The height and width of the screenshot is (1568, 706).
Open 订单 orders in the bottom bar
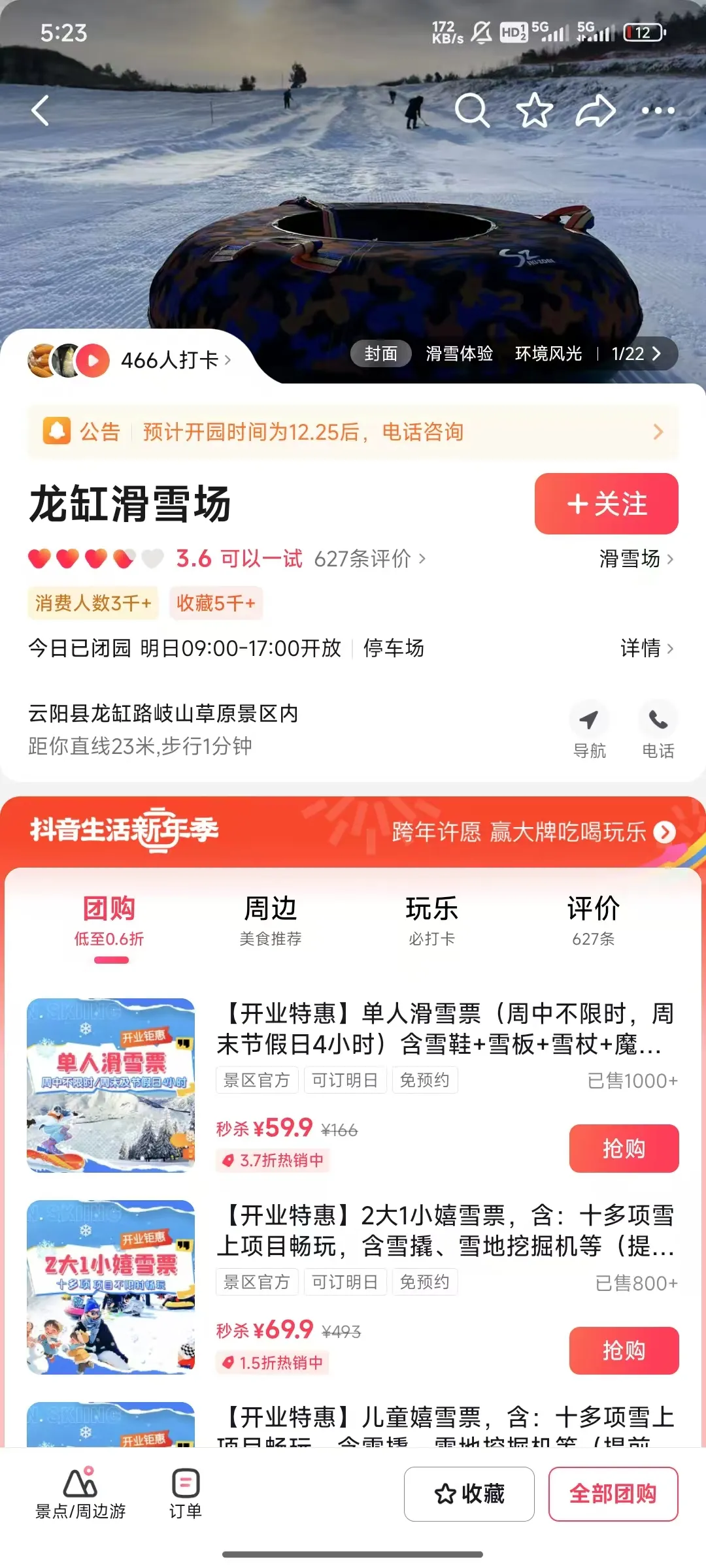click(x=186, y=1493)
